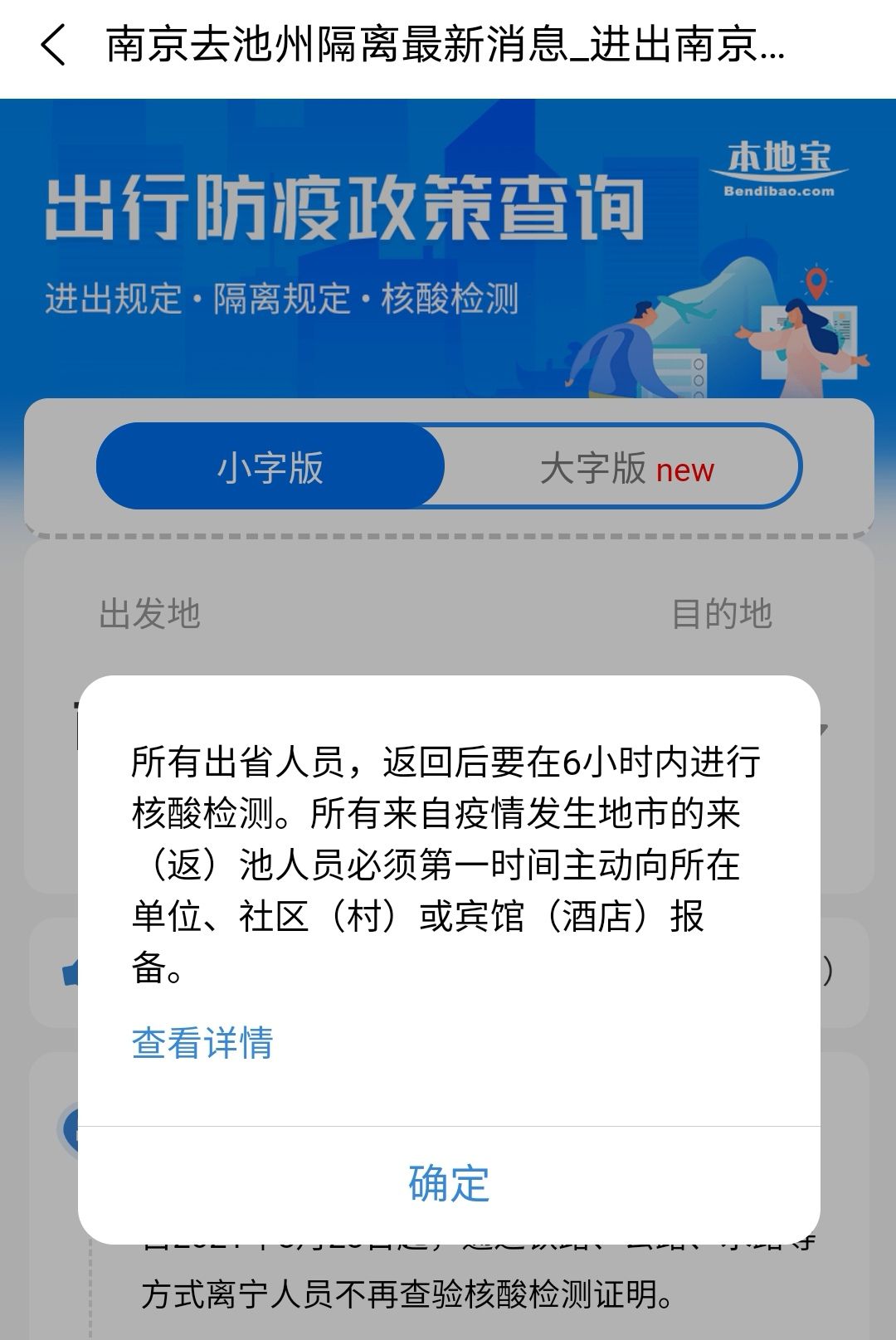Select the 小字版 small text tab
Image resolution: width=896 pixels, height=1340 pixels.
tap(270, 467)
